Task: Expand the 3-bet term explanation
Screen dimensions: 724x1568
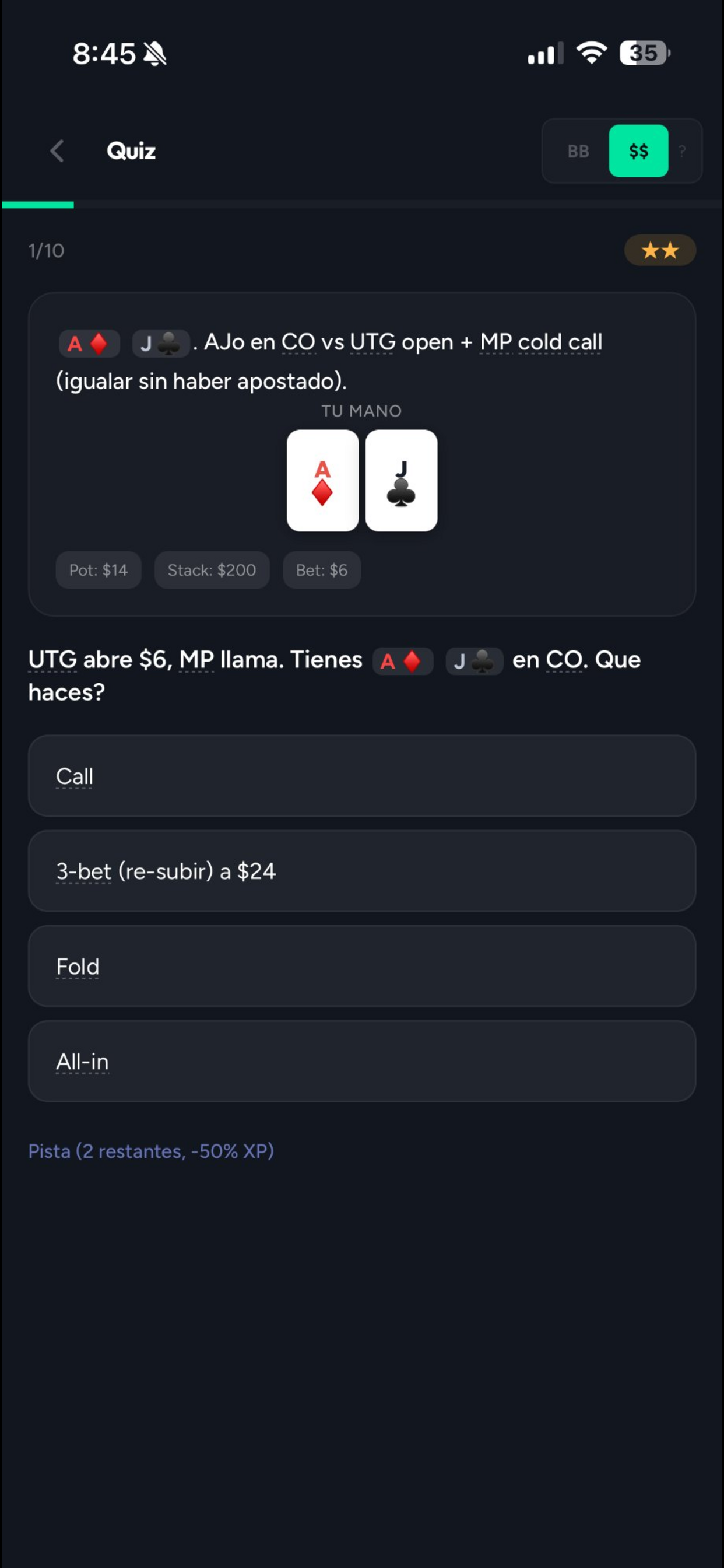Action: click(x=82, y=870)
